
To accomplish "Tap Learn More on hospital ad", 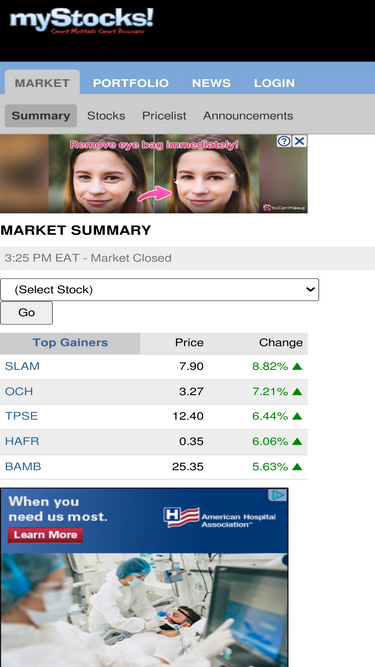I will click(x=45, y=535).
